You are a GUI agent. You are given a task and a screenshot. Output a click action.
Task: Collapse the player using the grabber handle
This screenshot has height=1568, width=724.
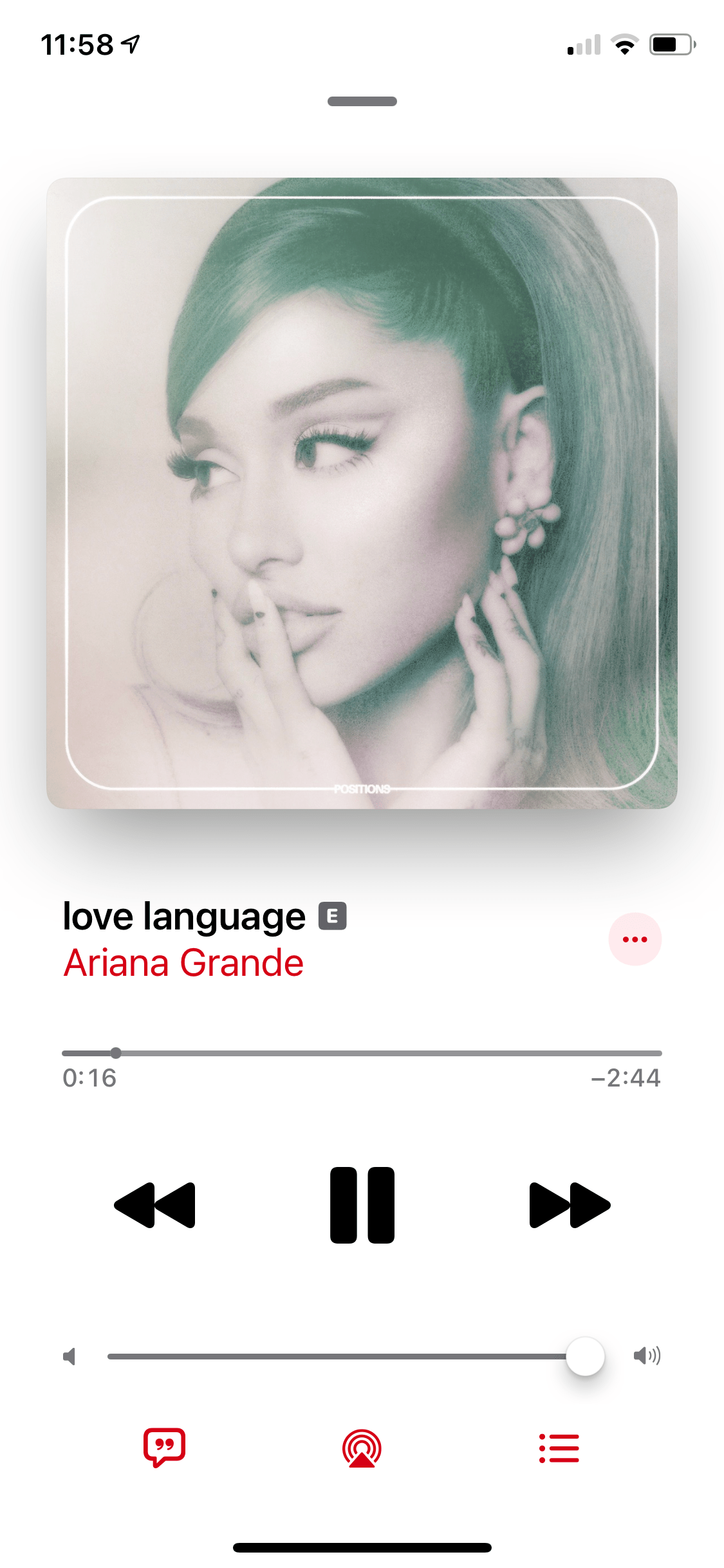362,101
